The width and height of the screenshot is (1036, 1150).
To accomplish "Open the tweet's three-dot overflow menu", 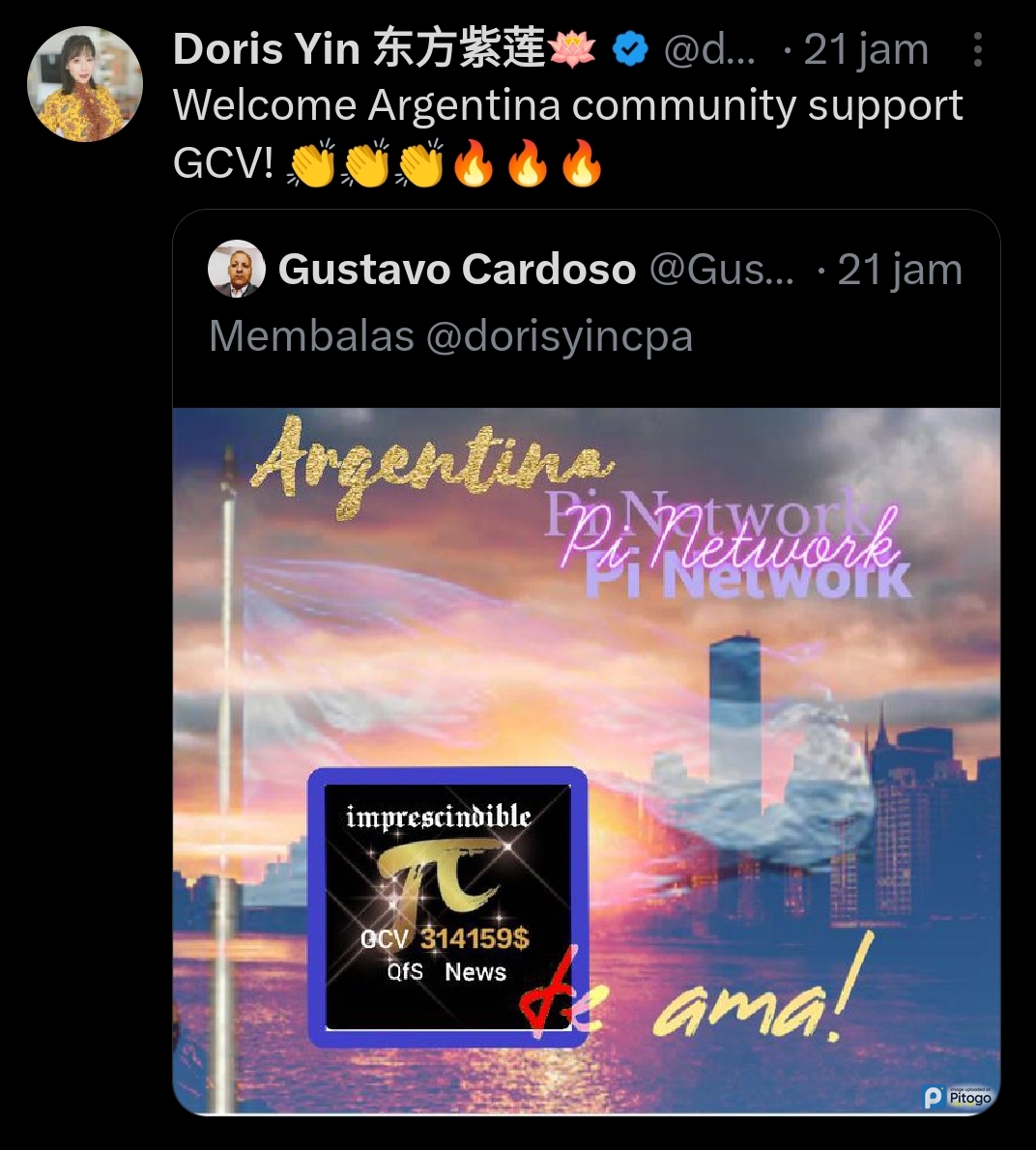I will click(978, 50).
